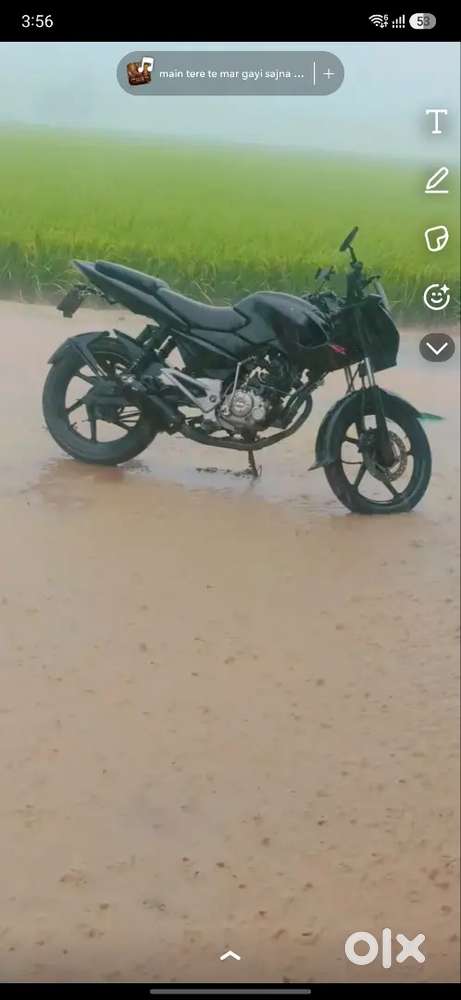The image size is (461, 1000).
Task: Tap the upward chevron at the bottom
Action: (x=230, y=955)
